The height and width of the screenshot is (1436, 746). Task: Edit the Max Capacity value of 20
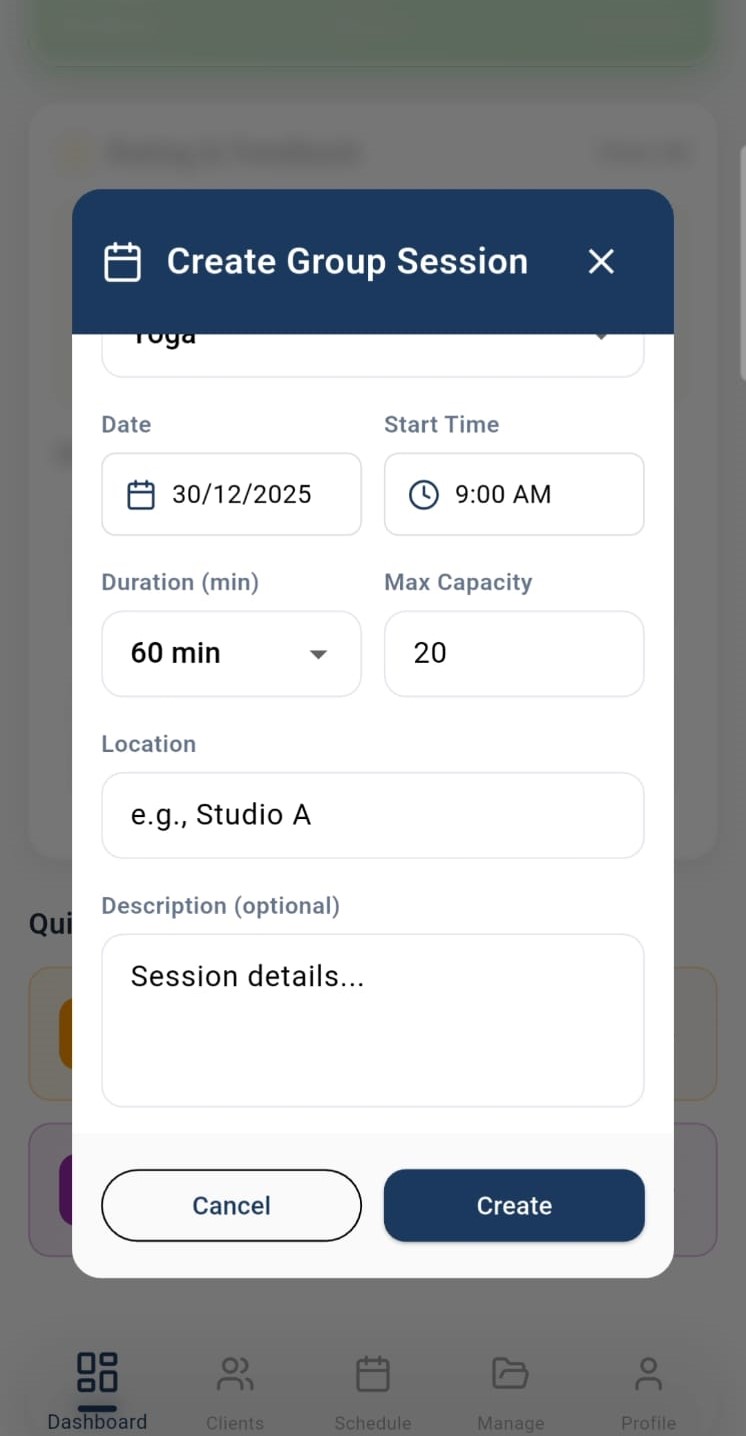tap(514, 653)
